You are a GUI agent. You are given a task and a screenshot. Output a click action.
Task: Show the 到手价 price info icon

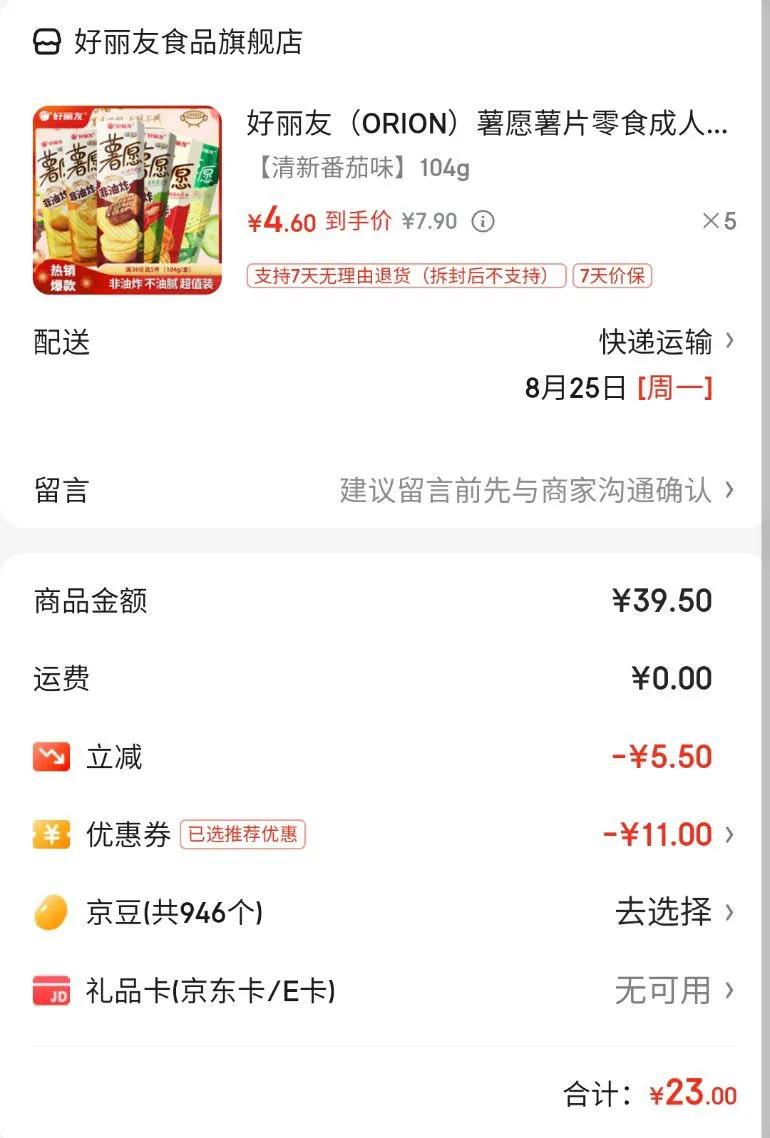pos(483,222)
